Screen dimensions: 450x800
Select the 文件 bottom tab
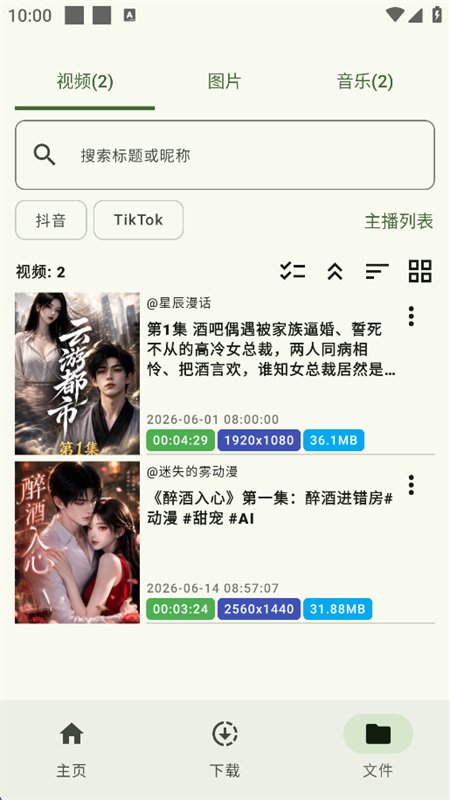[x=378, y=748]
